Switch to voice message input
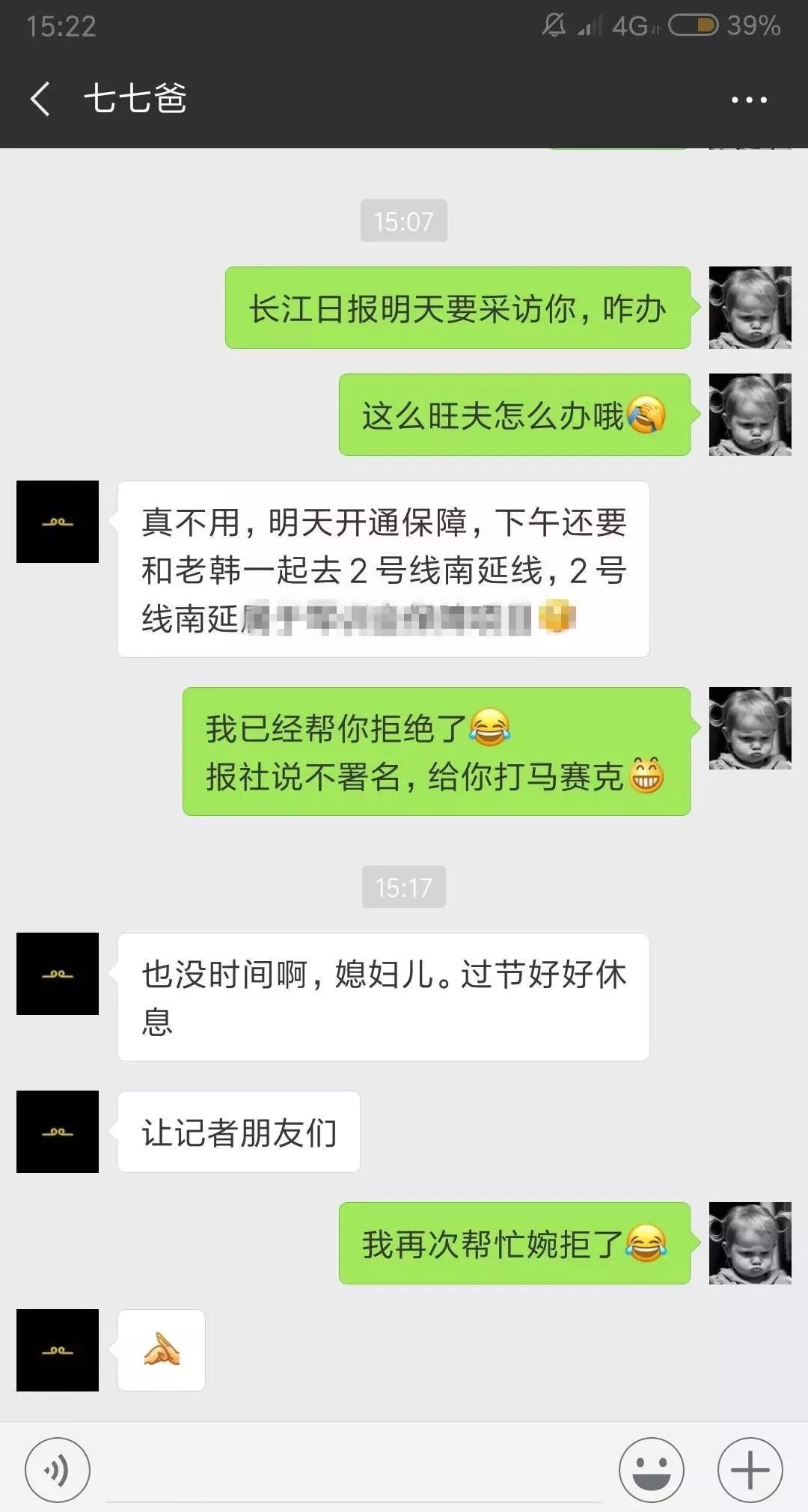 [x=58, y=1470]
